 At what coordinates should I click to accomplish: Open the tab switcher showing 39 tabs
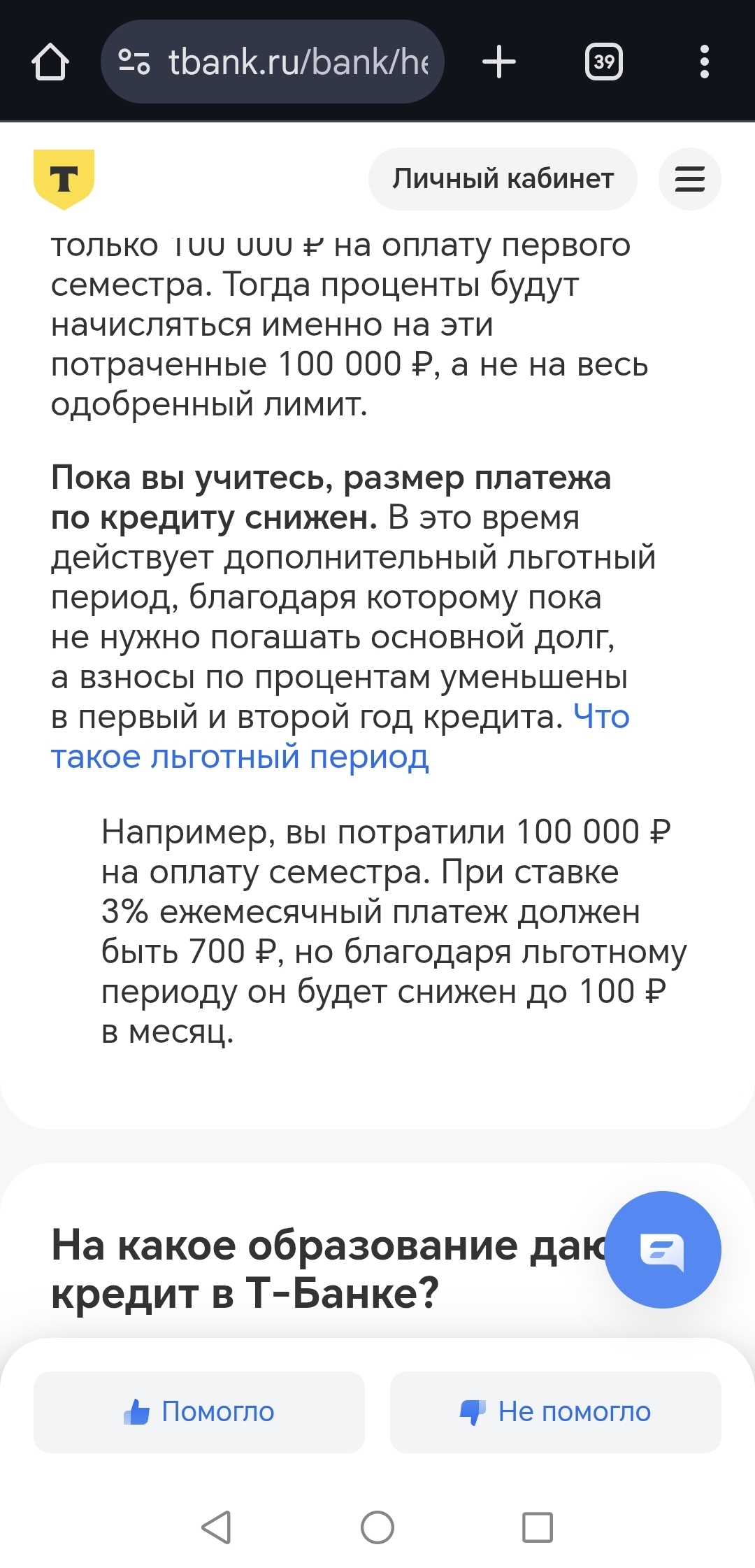click(x=604, y=62)
